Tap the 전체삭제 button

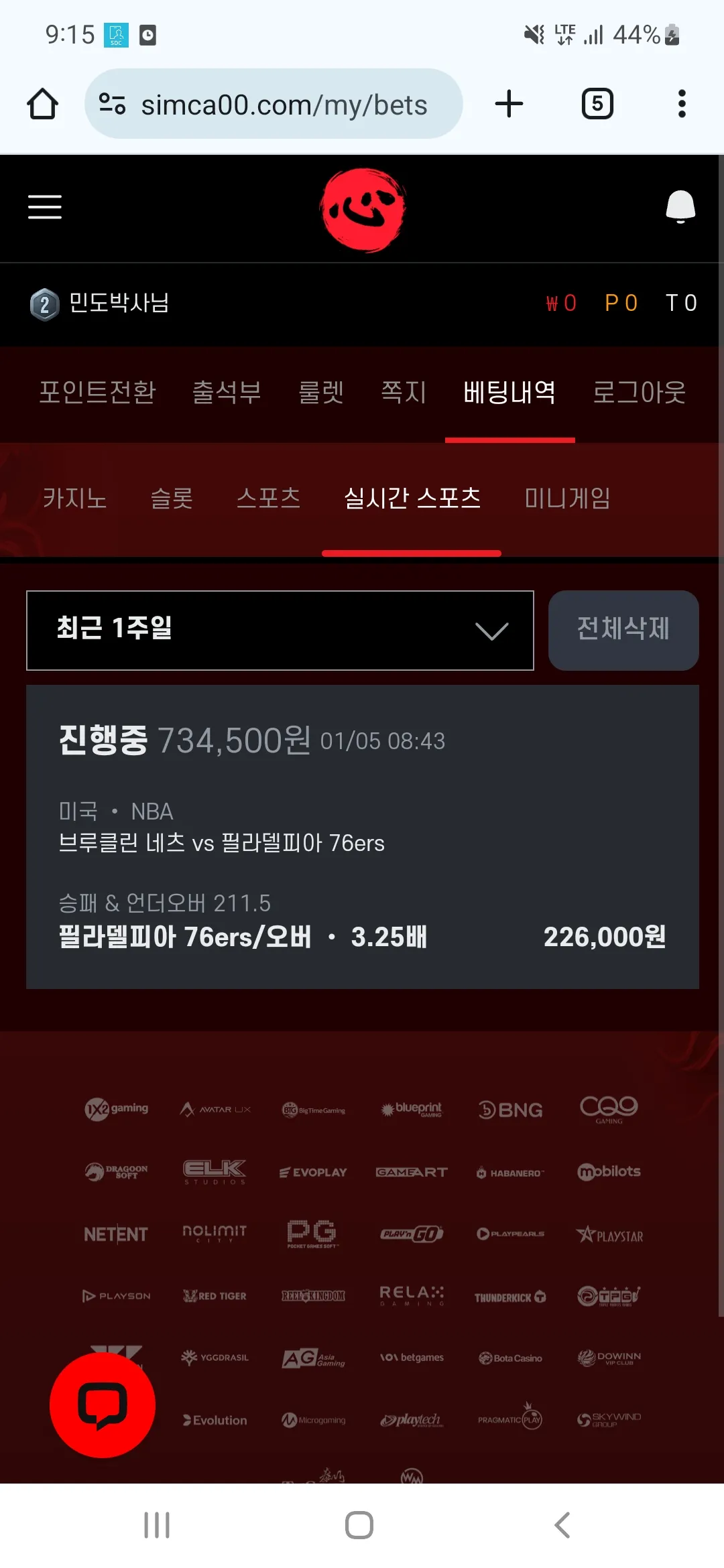[623, 631]
